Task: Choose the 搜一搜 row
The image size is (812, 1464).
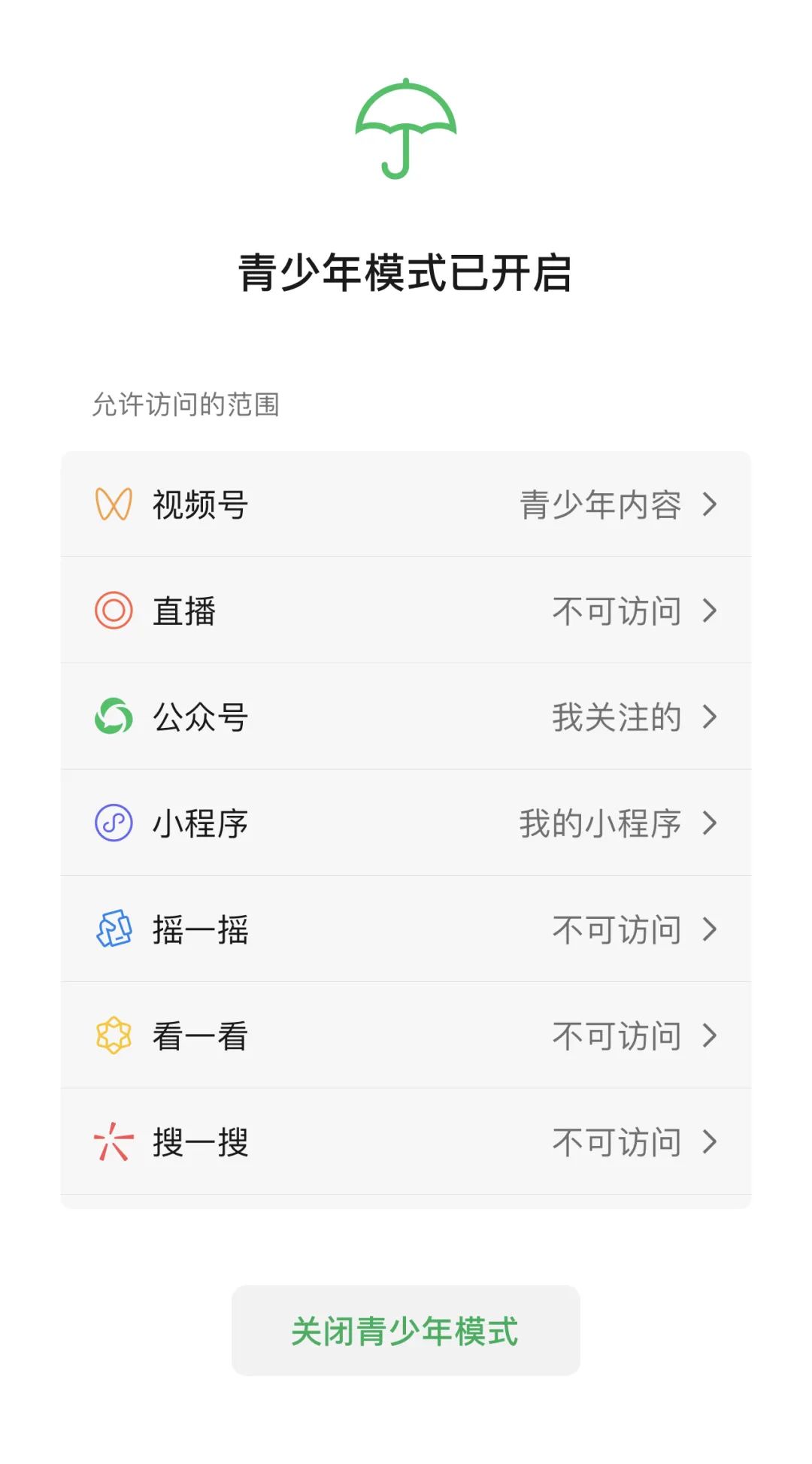Action: 406,1141
